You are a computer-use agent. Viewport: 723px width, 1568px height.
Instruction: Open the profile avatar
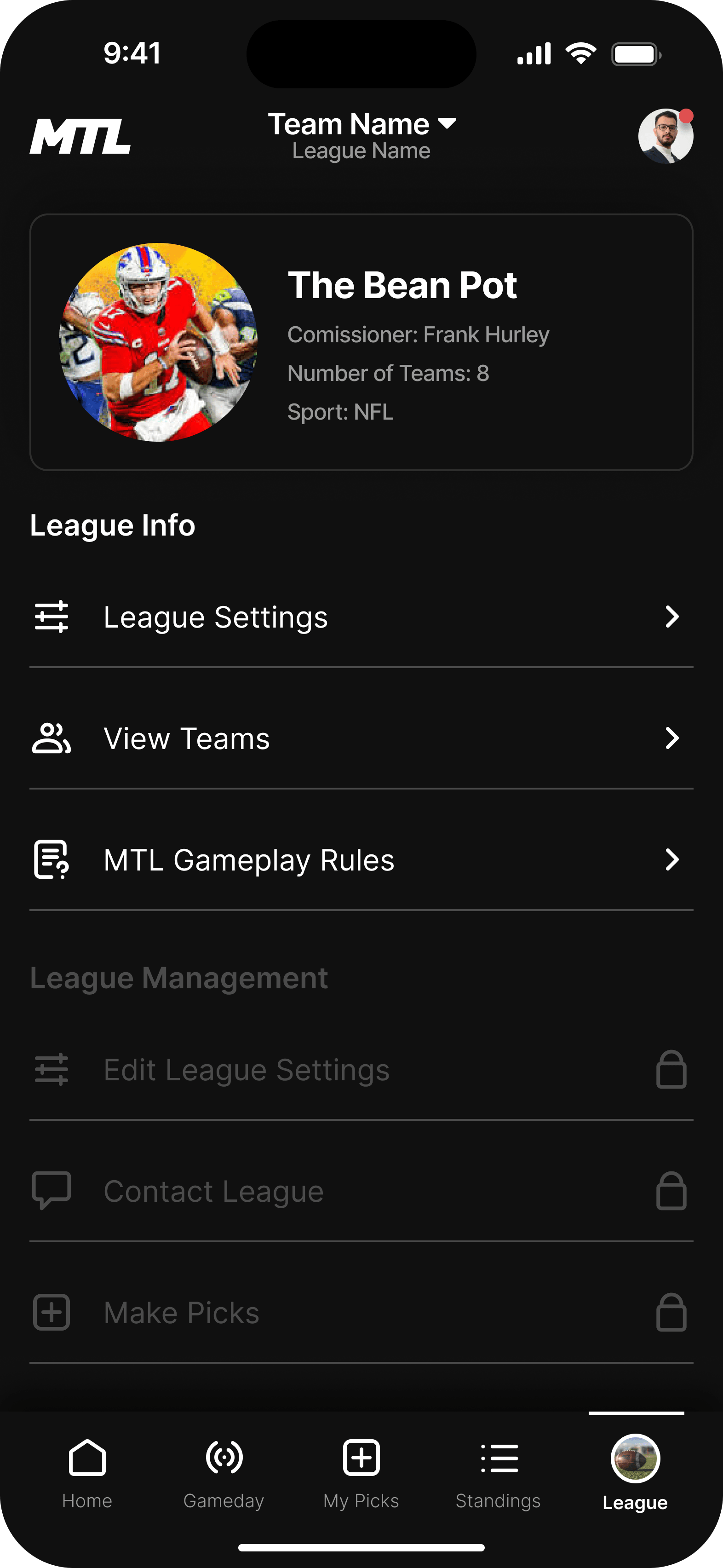click(665, 136)
